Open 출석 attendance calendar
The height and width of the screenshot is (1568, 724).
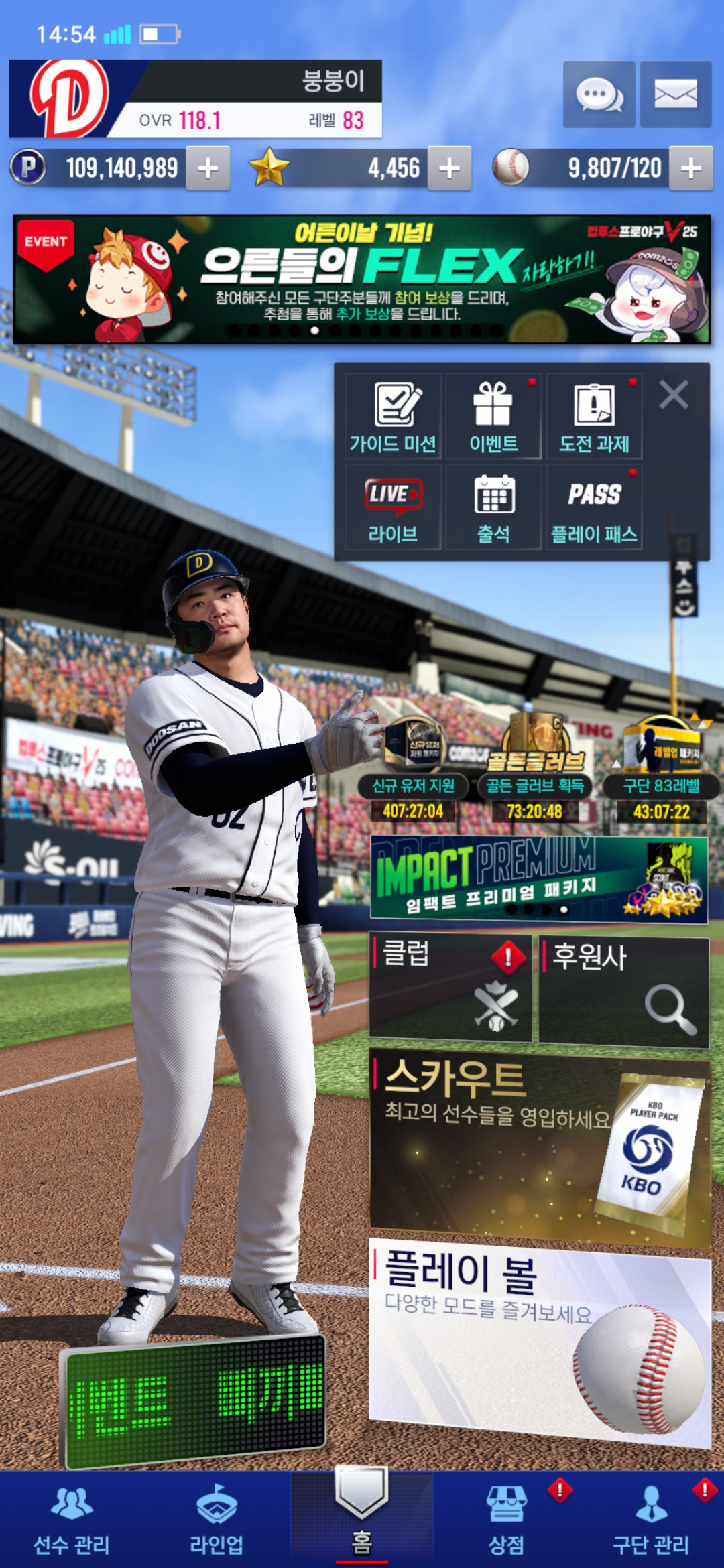[493, 507]
